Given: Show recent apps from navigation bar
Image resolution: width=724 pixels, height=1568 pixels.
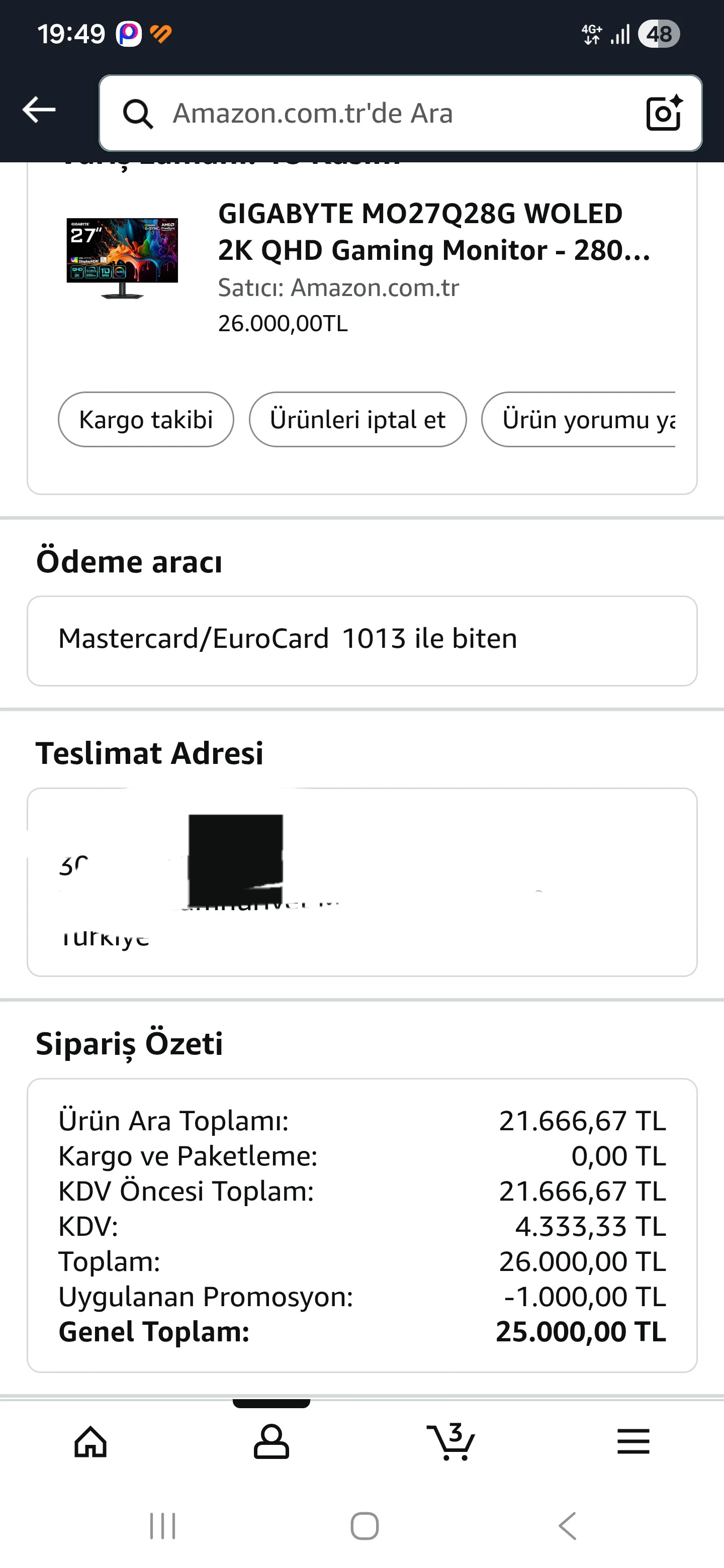Looking at the screenshot, I should (x=162, y=1526).
